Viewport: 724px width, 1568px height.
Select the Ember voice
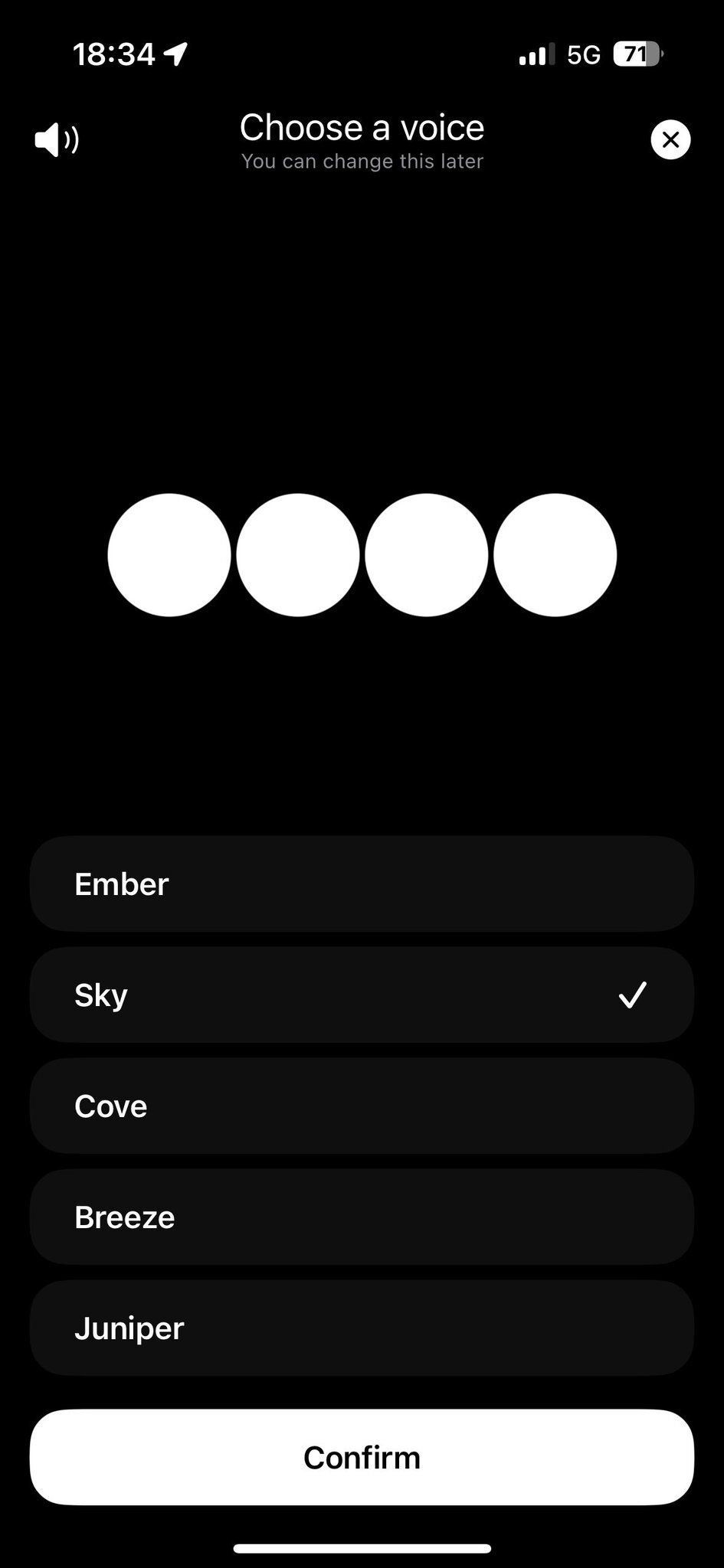(x=362, y=884)
